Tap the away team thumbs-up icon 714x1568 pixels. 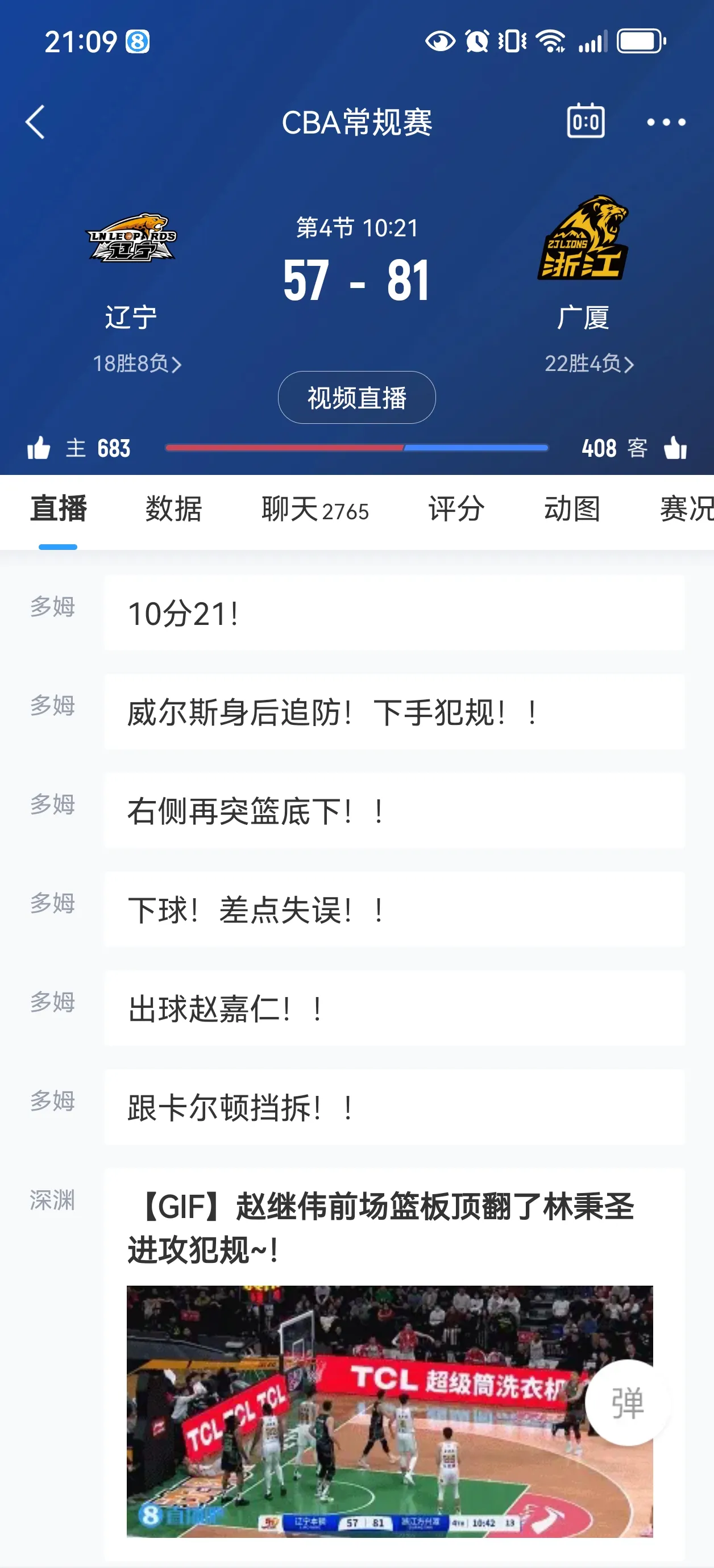pos(675,449)
